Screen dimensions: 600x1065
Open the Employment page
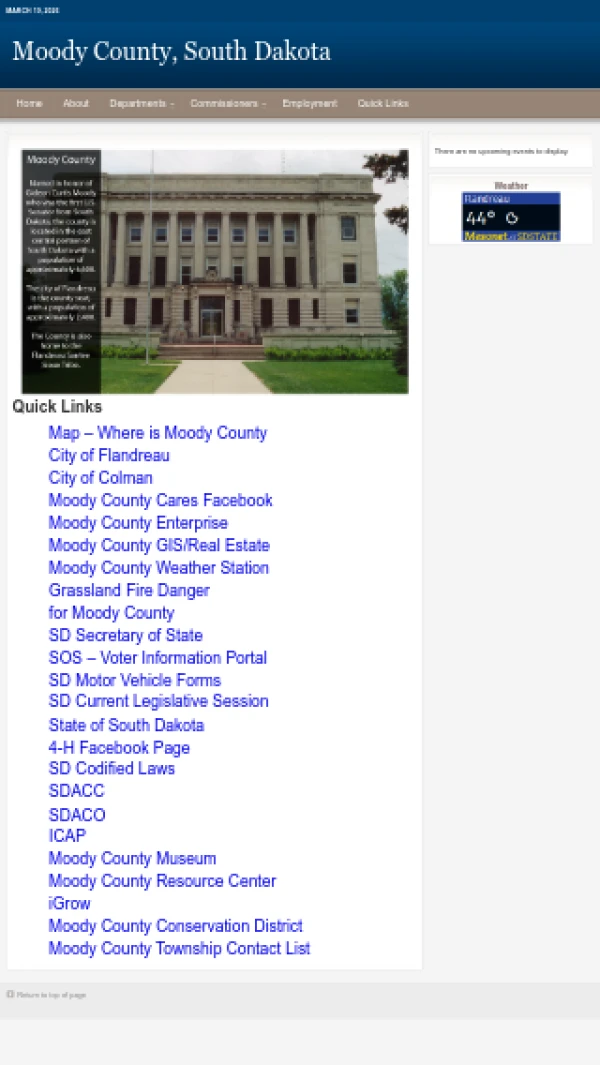[x=309, y=104]
